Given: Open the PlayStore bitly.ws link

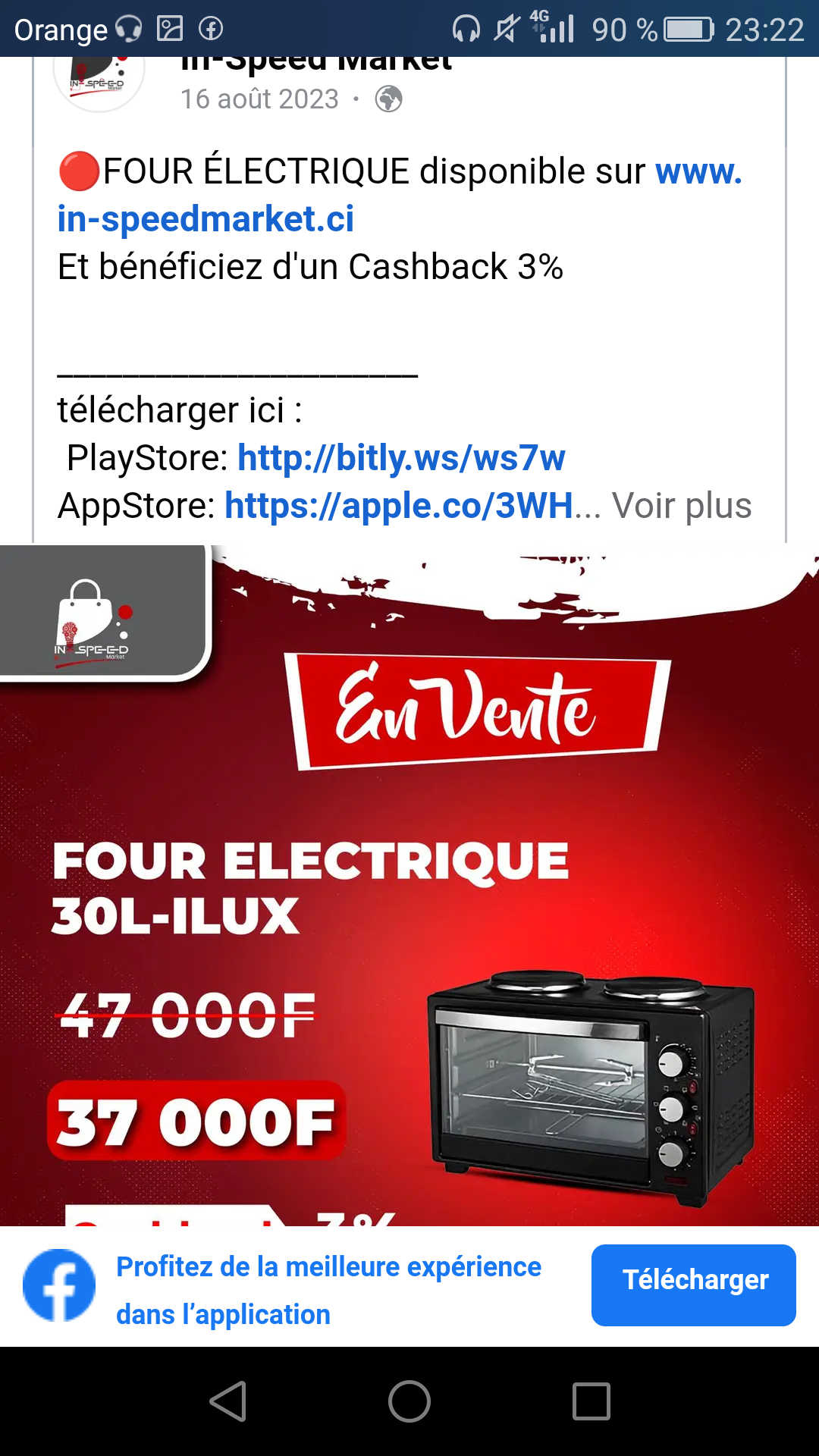Looking at the screenshot, I should (x=401, y=458).
